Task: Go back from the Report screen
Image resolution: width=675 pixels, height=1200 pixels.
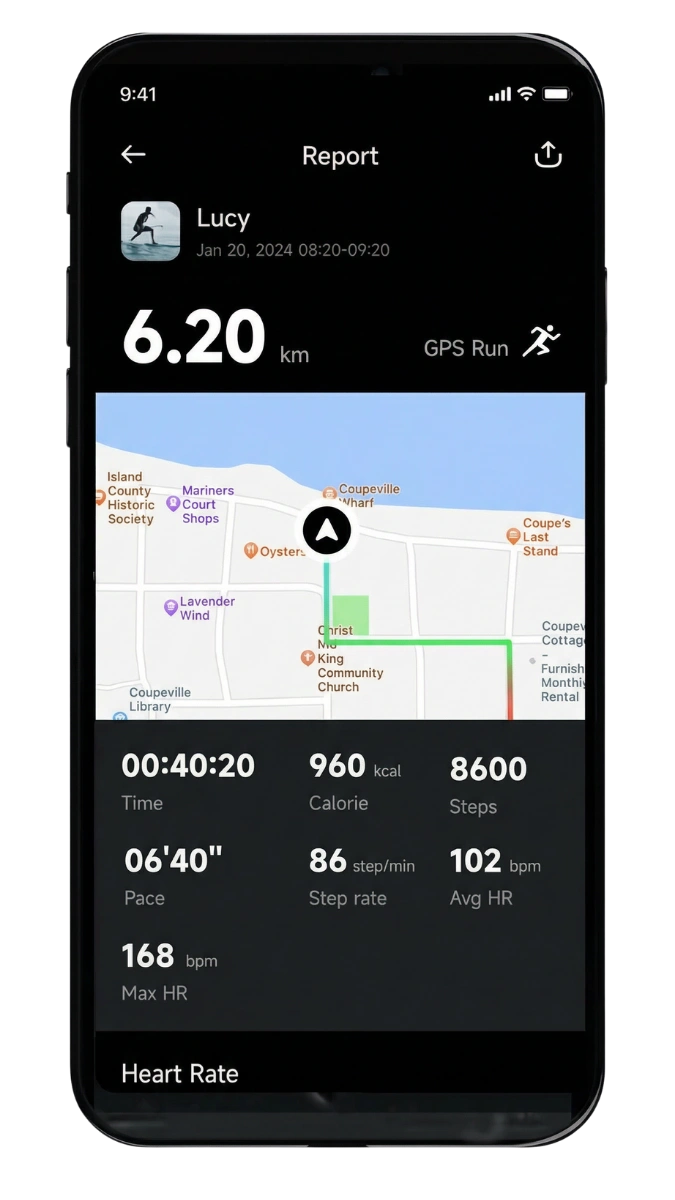Action: tap(133, 154)
